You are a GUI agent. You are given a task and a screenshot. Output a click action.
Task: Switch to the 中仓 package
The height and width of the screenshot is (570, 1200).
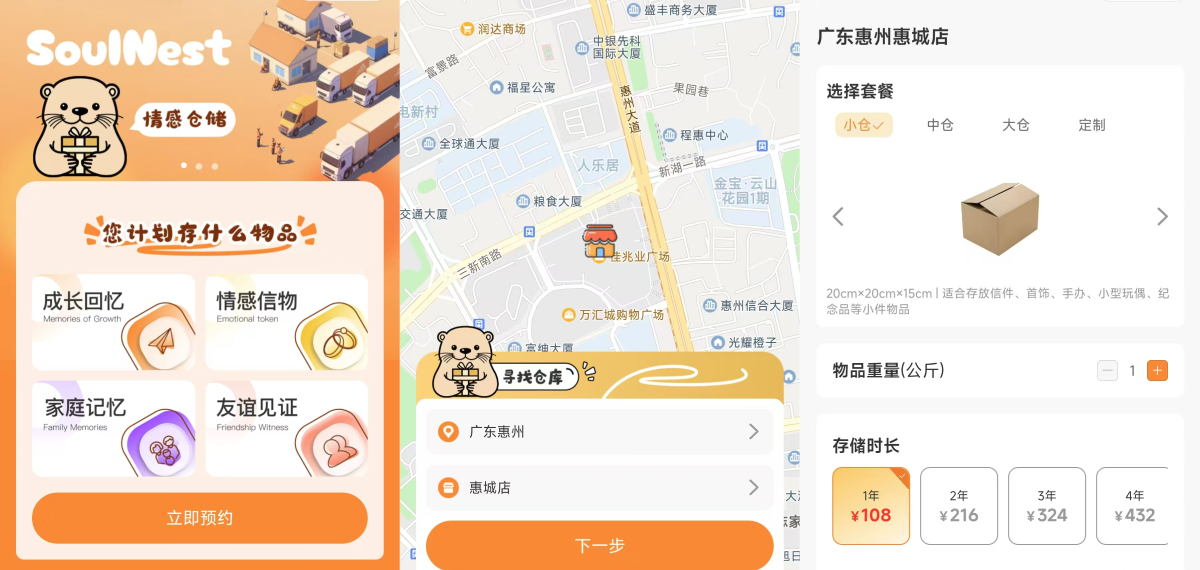point(940,125)
